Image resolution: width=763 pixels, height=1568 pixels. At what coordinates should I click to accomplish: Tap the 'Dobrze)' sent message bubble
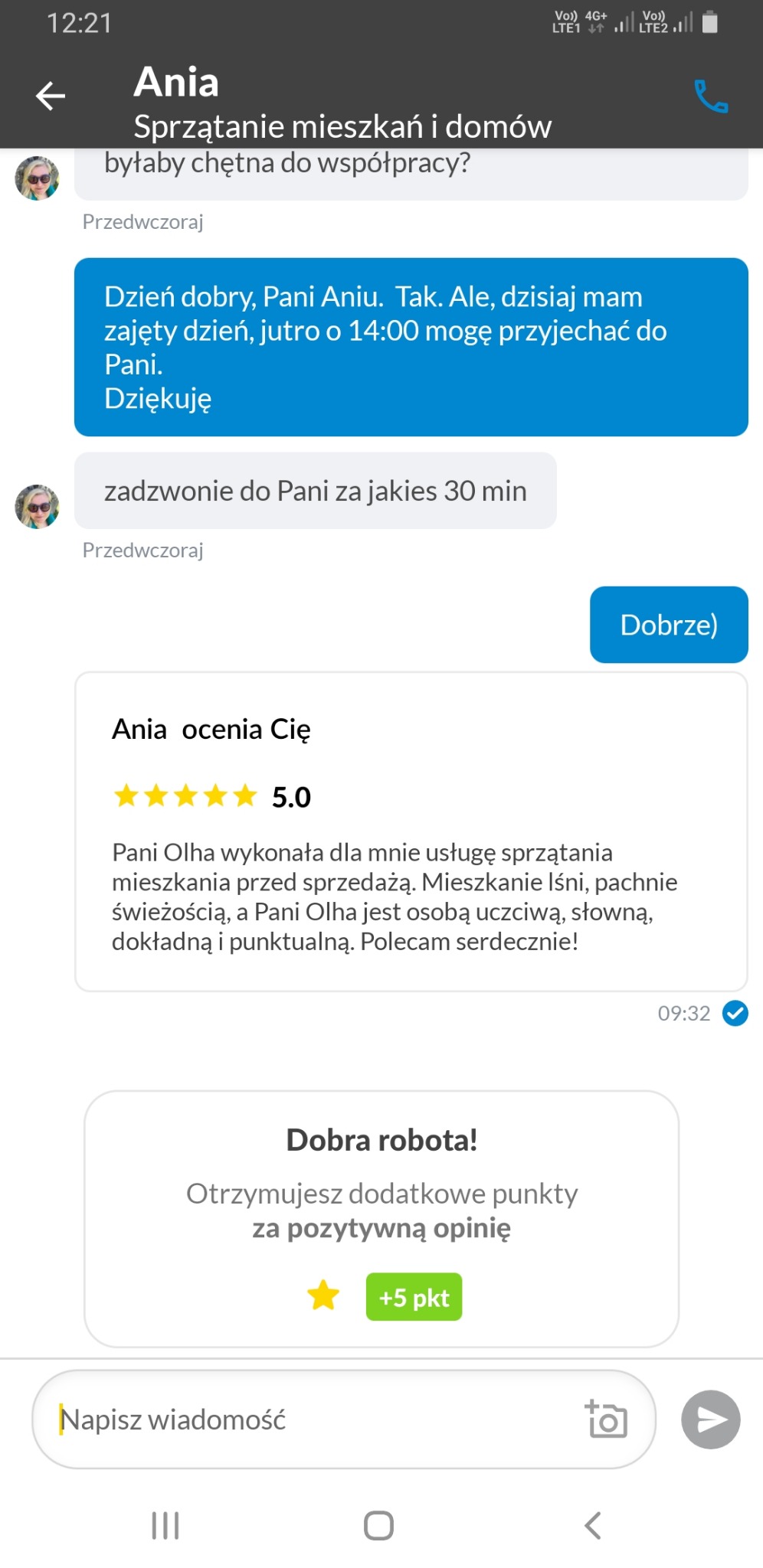(668, 625)
